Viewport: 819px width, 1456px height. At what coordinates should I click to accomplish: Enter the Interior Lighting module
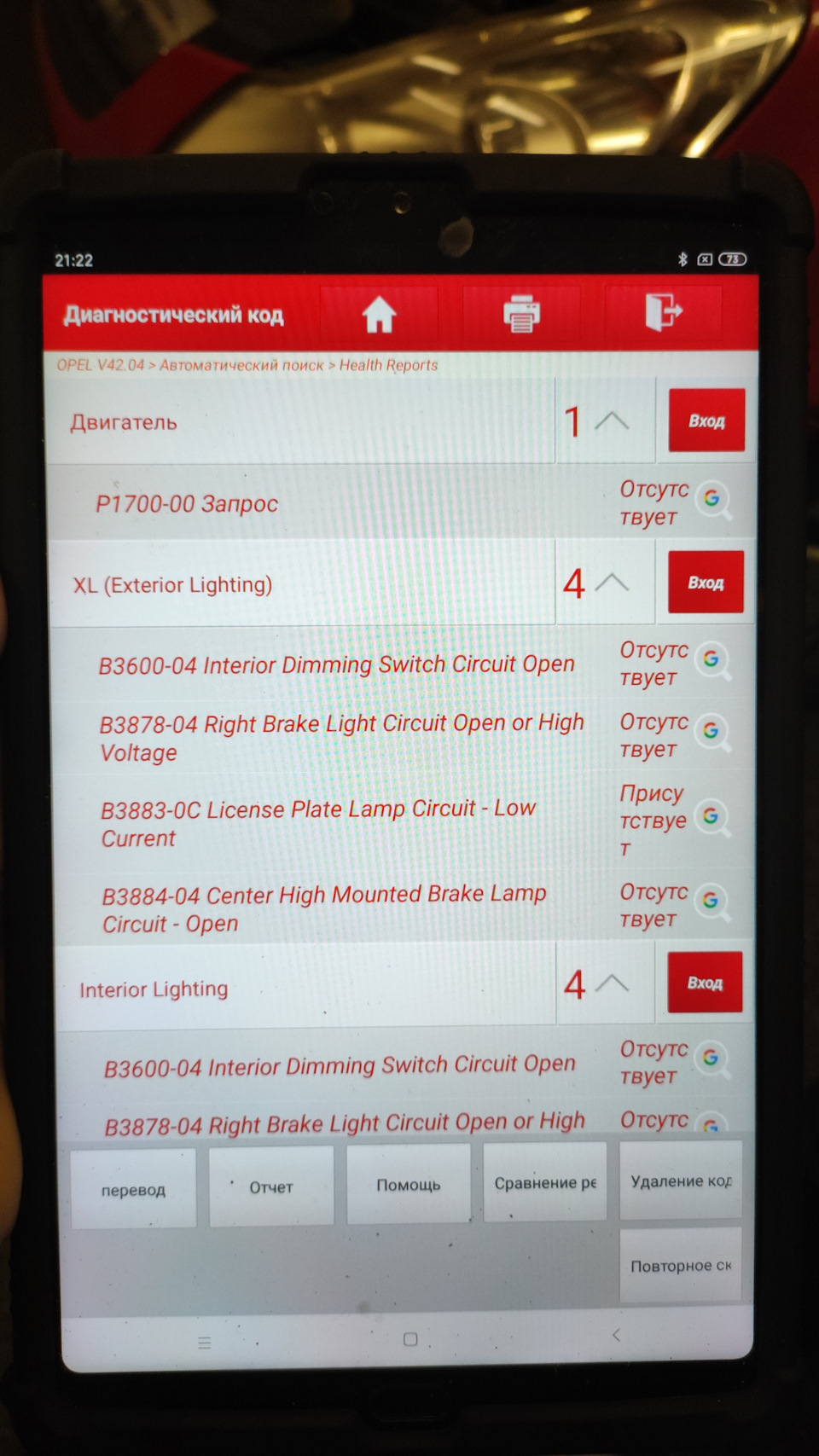(705, 983)
